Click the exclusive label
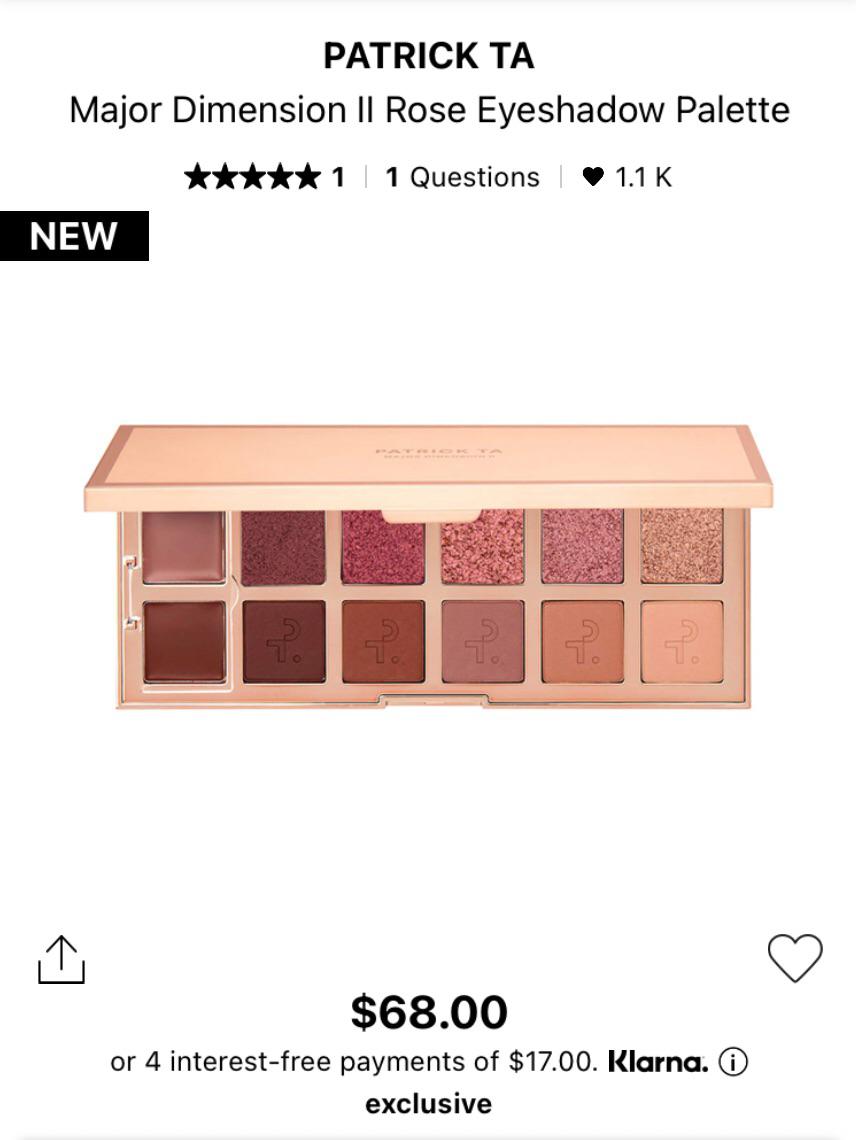Image resolution: width=856 pixels, height=1140 pixels. [x=428, y=1104]
